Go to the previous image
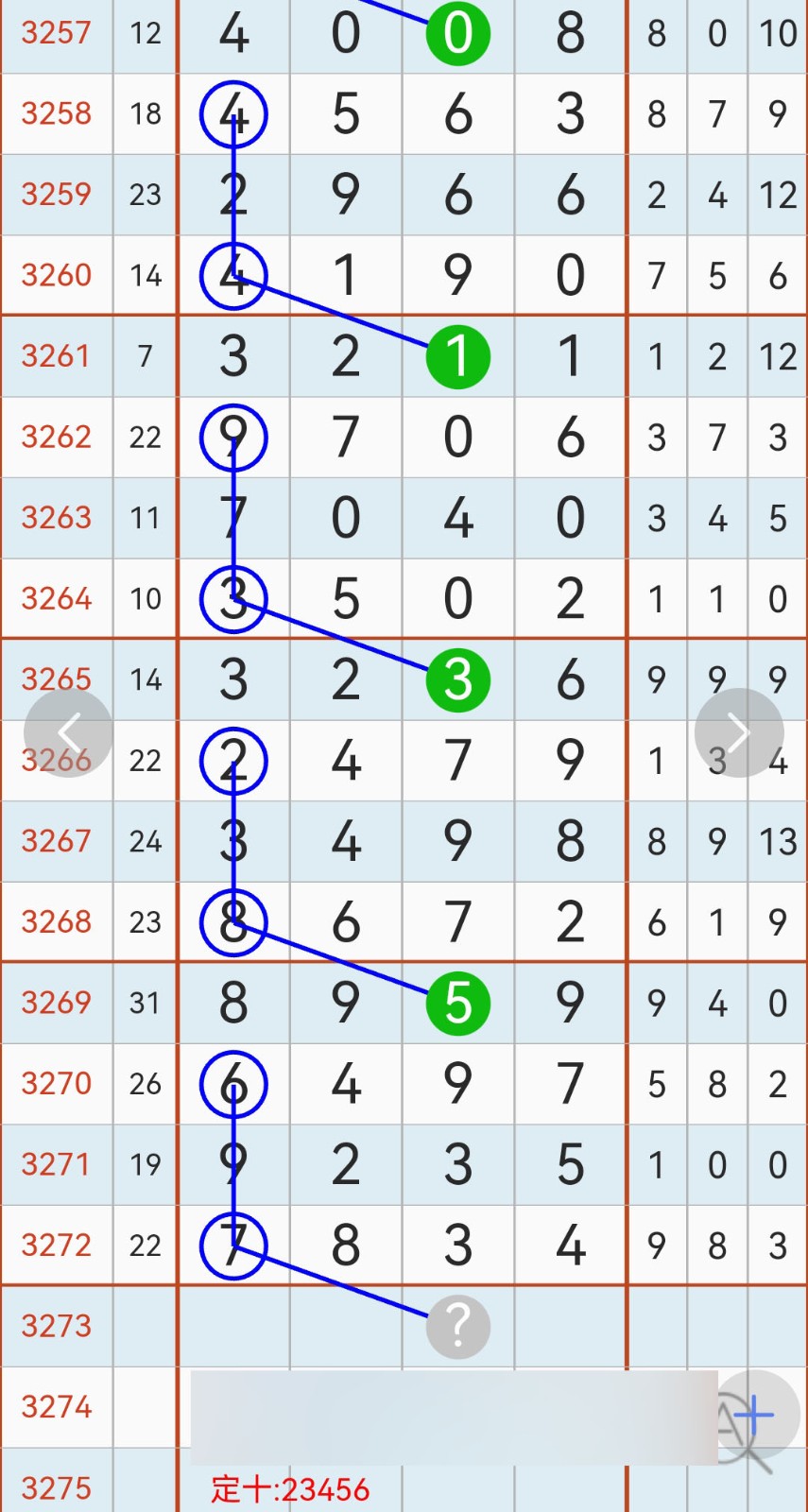 pyautogui.click(x=68, y=732)
